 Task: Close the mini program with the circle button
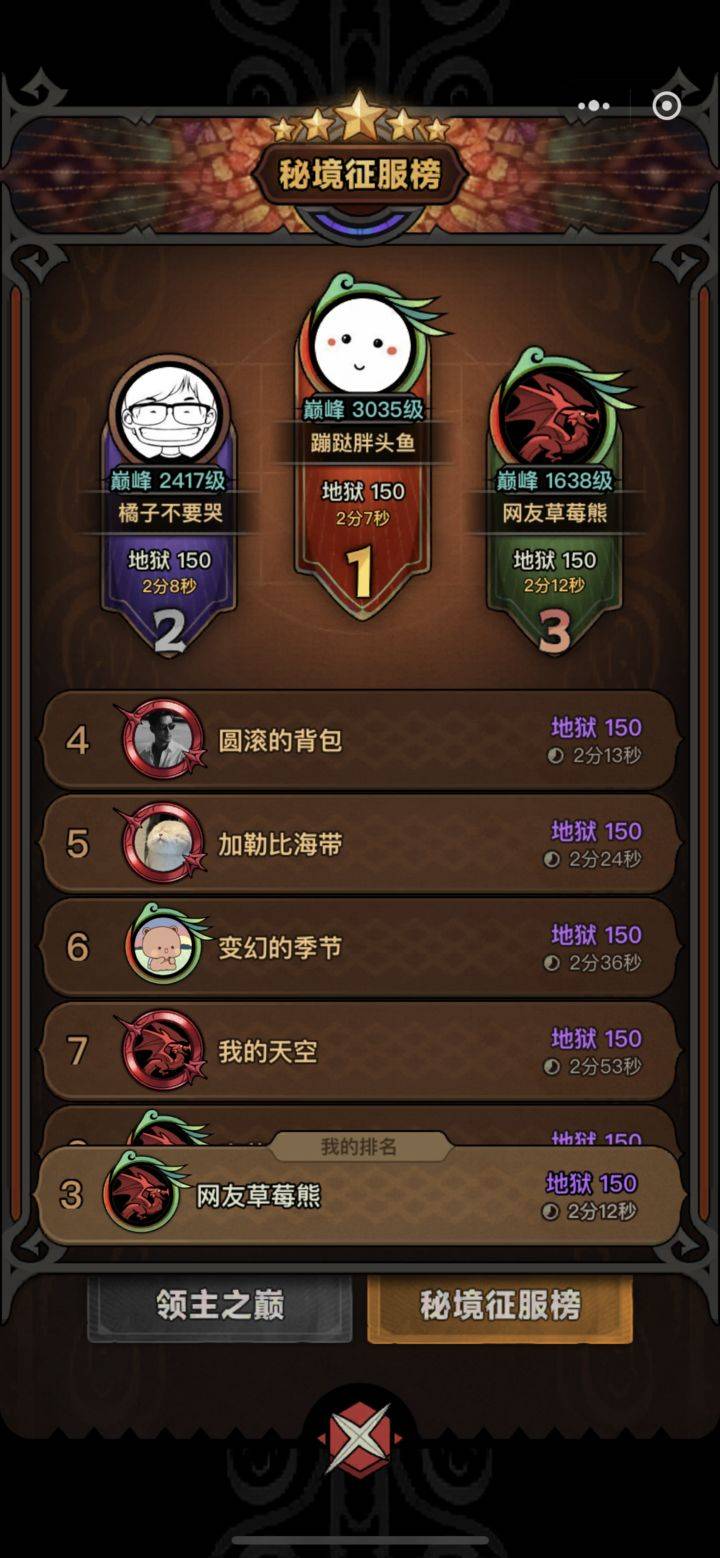666,105
